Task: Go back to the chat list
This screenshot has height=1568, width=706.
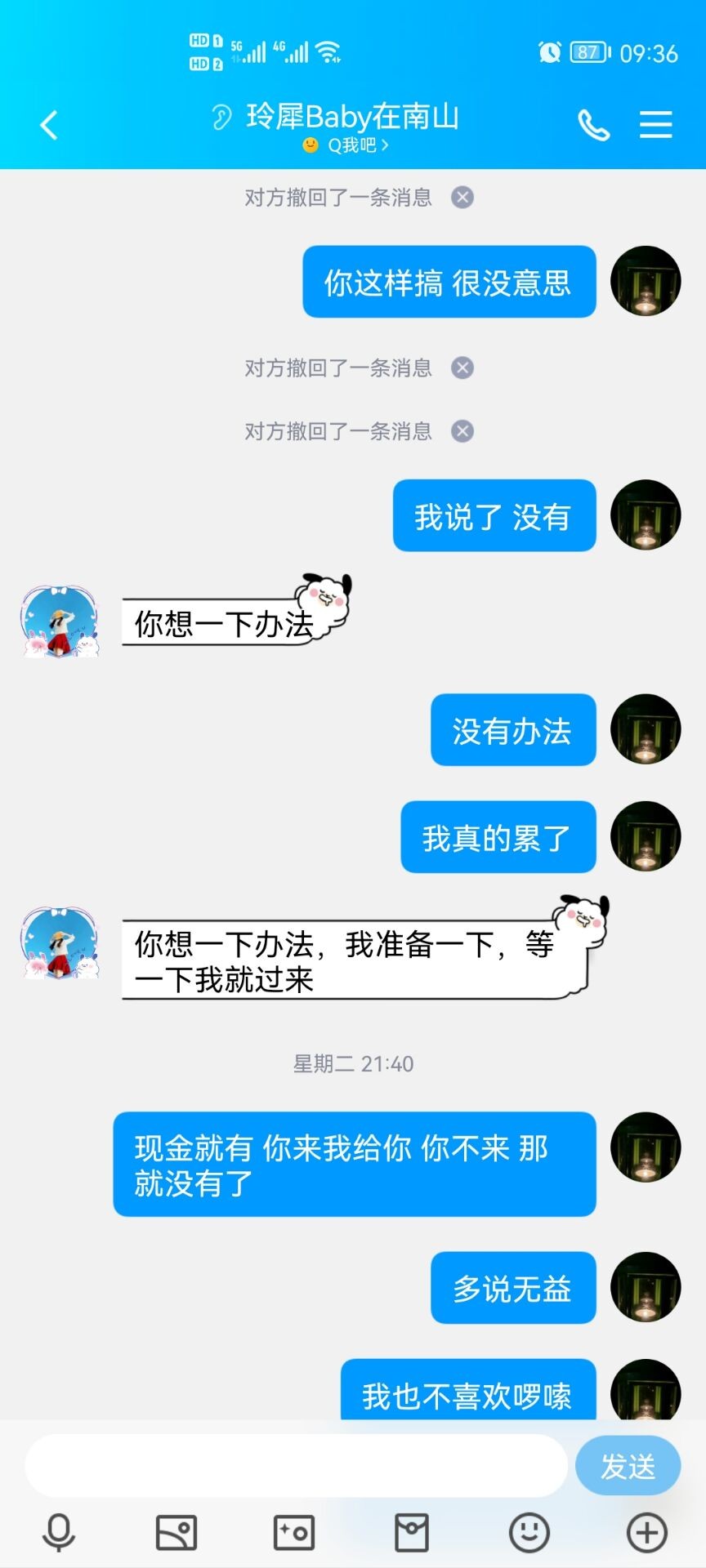Action: point(50,125)
